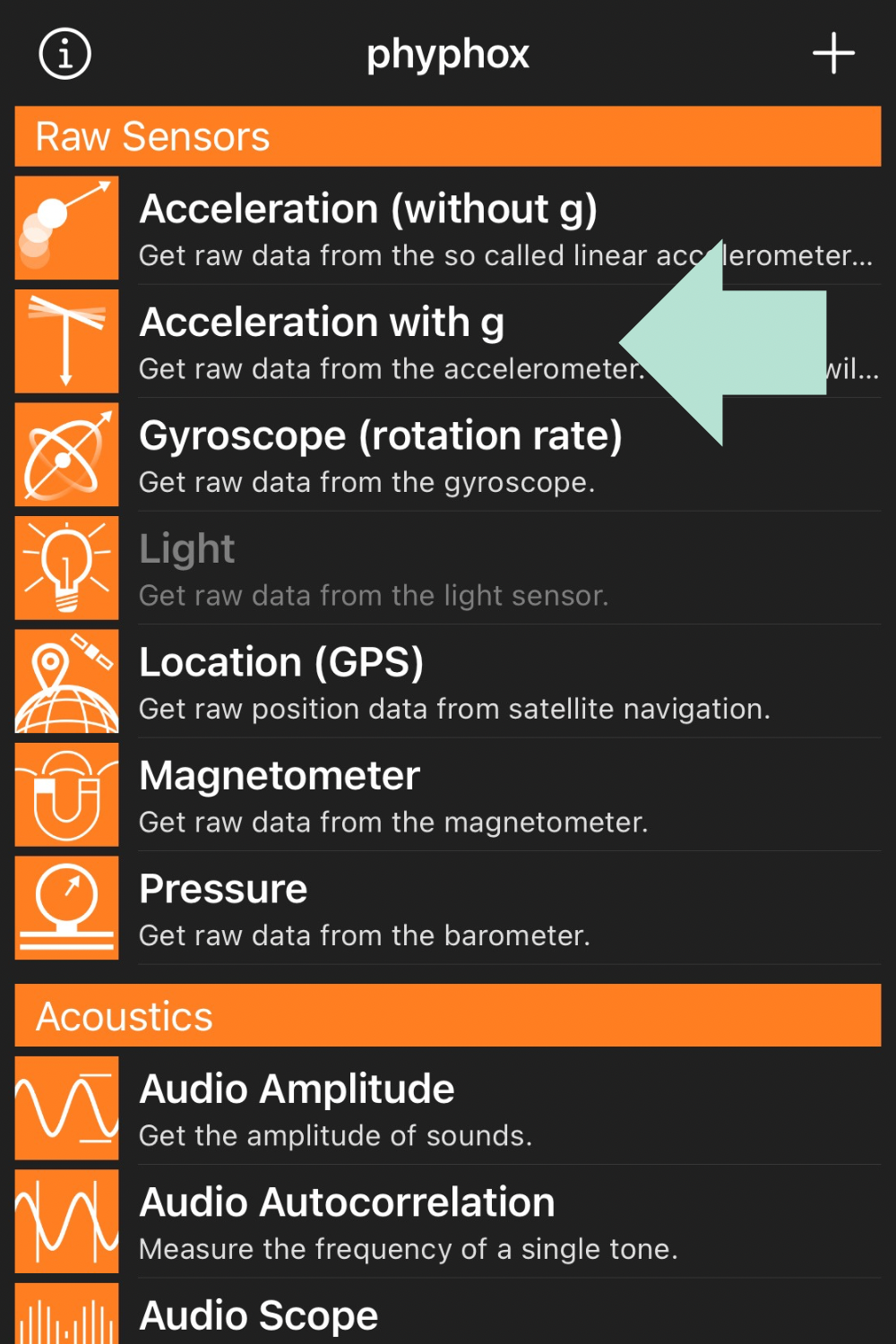Open Location (GPS) experiment
Viewport: 896px width, 1344px height.
click(448, 682)
